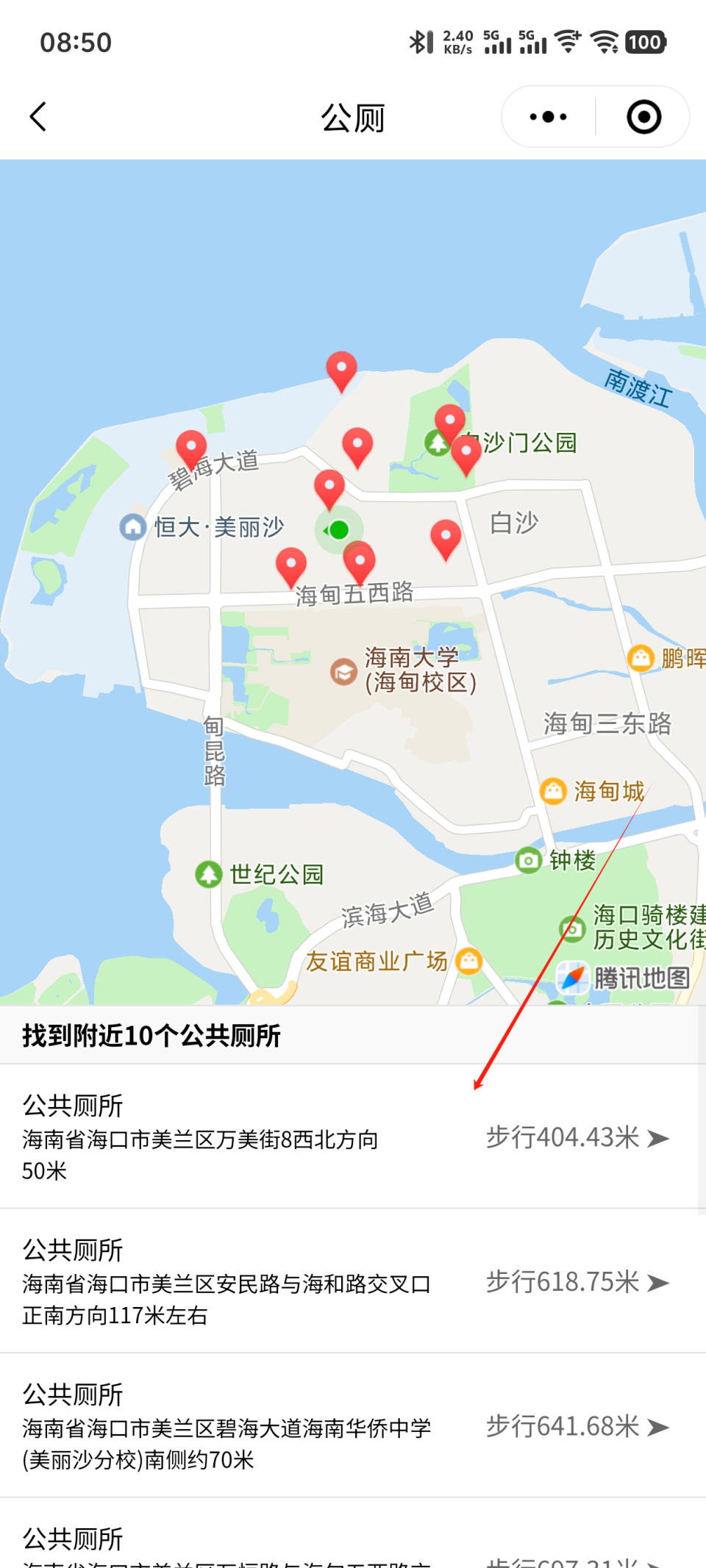Click the circular mini-program exit button
The width and height of the screenshot is (706, 1568).
[x=642, y=116]
